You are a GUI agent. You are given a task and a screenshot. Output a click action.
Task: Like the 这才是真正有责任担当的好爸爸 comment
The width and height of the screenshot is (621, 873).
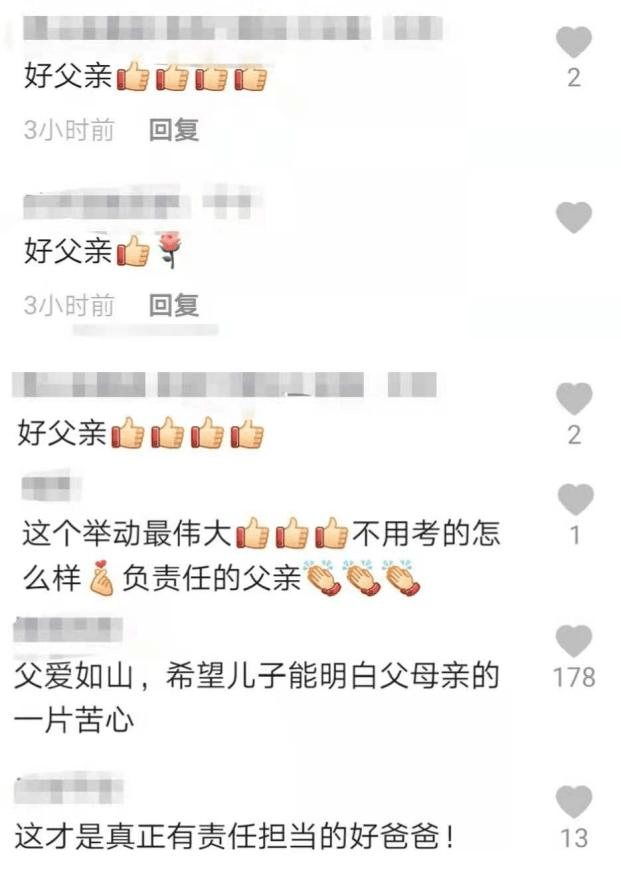pyautogui.click(x=574, y=801)
